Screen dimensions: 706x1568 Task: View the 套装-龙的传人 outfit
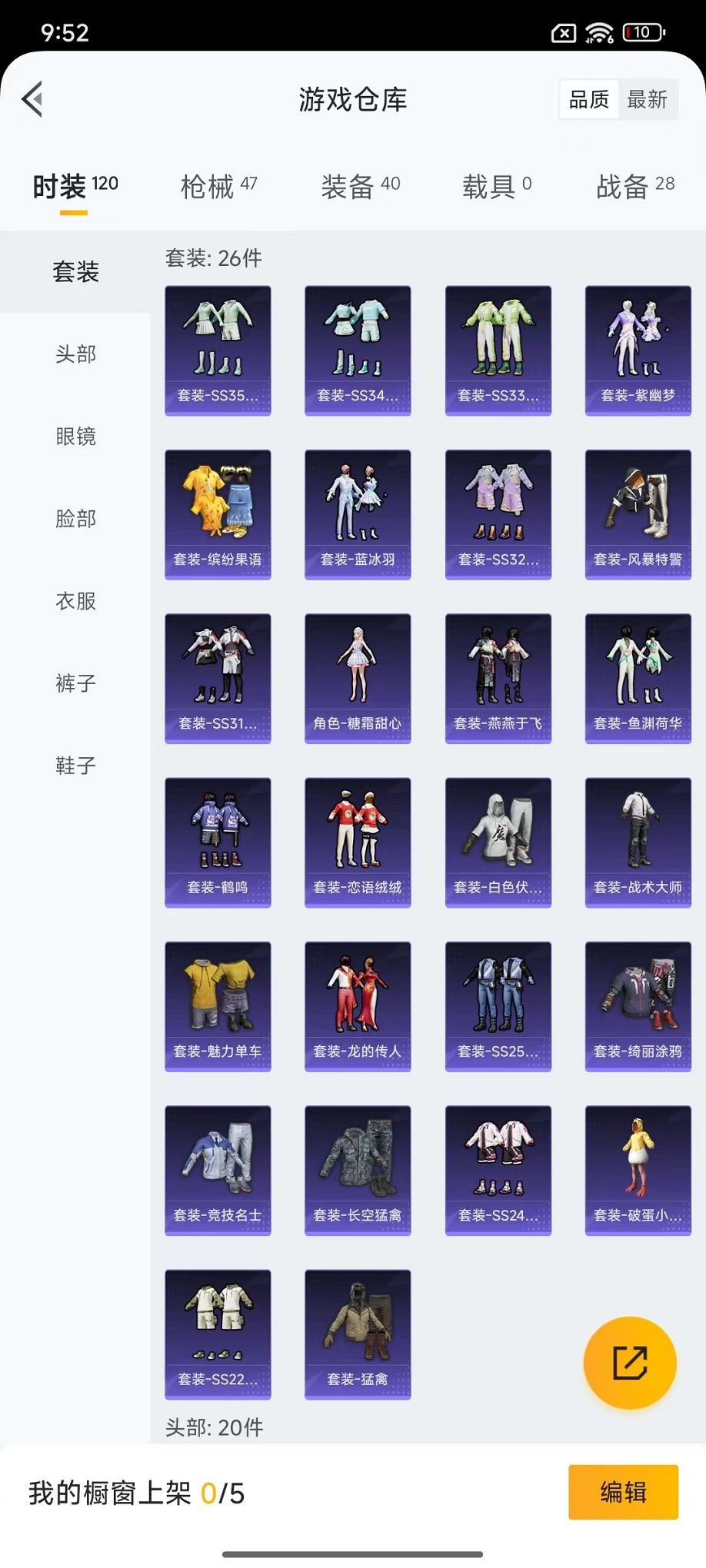tap(358, 1006)
